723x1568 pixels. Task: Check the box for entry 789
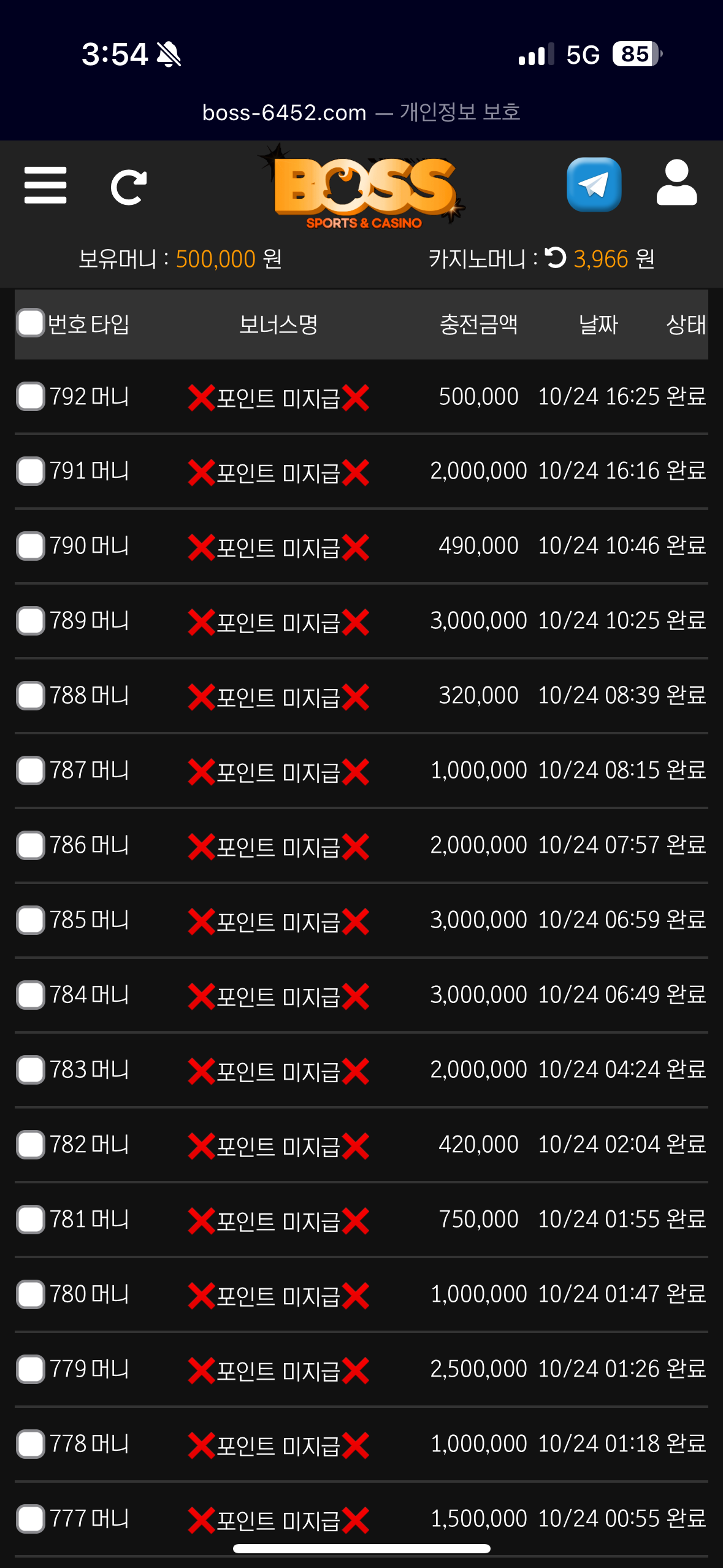[x=31, y=621]
